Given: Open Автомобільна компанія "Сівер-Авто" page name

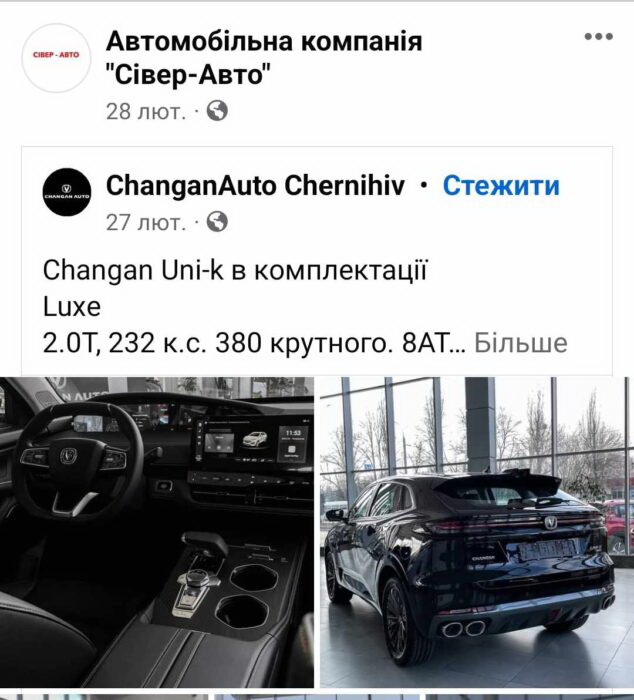Looking at the screenshot, I should 264,57.
